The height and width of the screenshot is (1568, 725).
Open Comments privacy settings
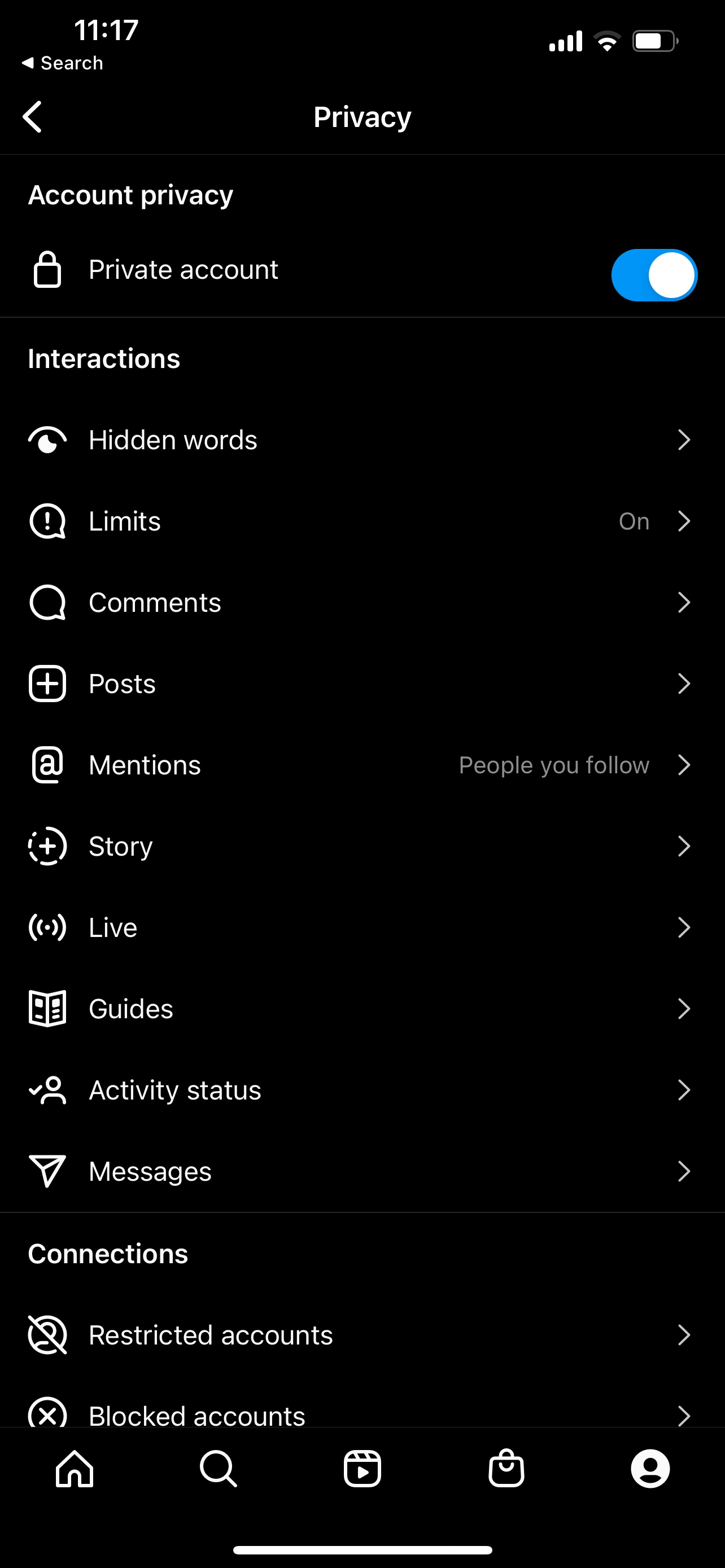pos(362,602)
